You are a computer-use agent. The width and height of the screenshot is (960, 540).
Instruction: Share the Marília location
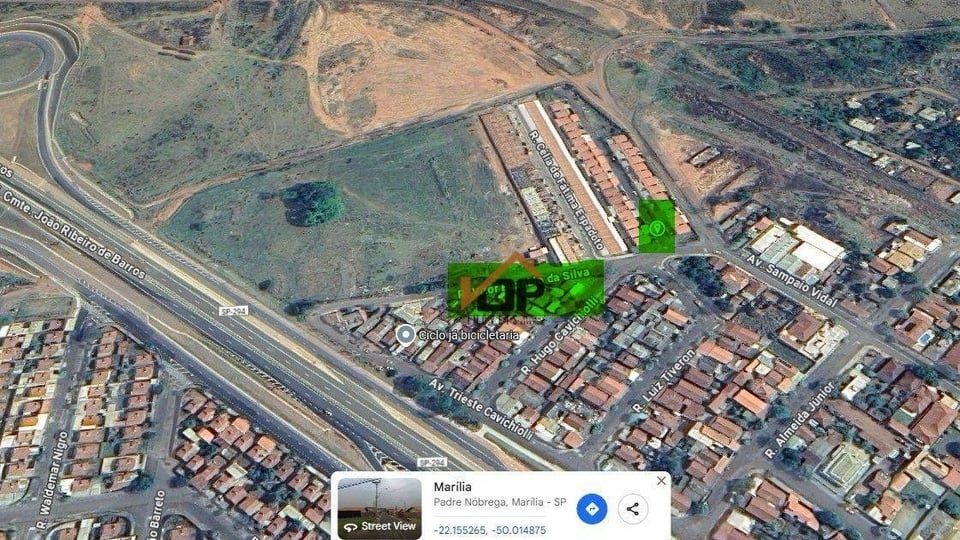(x=633, y=509)
